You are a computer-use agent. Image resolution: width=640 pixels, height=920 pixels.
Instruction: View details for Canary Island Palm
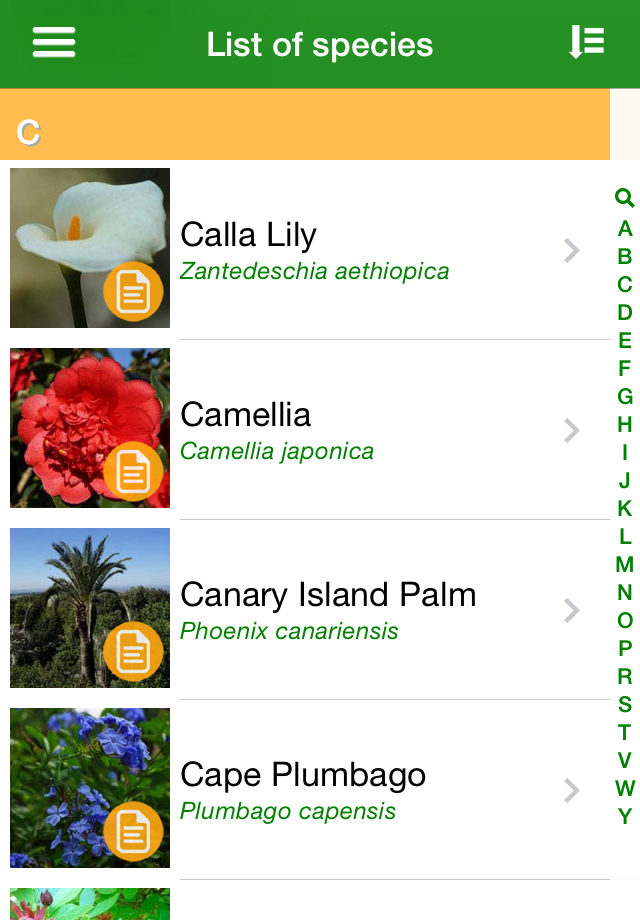(305, 609)
